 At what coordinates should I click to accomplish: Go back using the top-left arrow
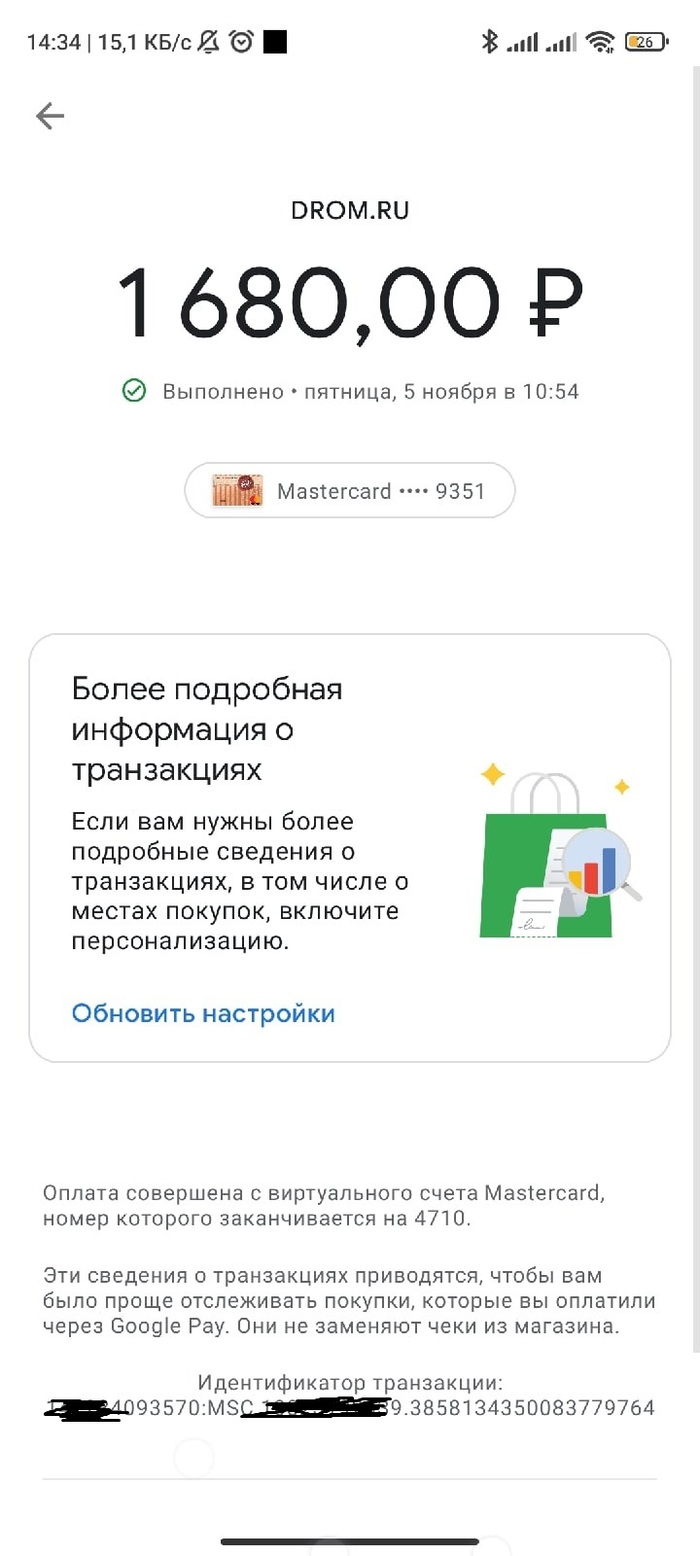pyautogui.click(x=50, y=117)
